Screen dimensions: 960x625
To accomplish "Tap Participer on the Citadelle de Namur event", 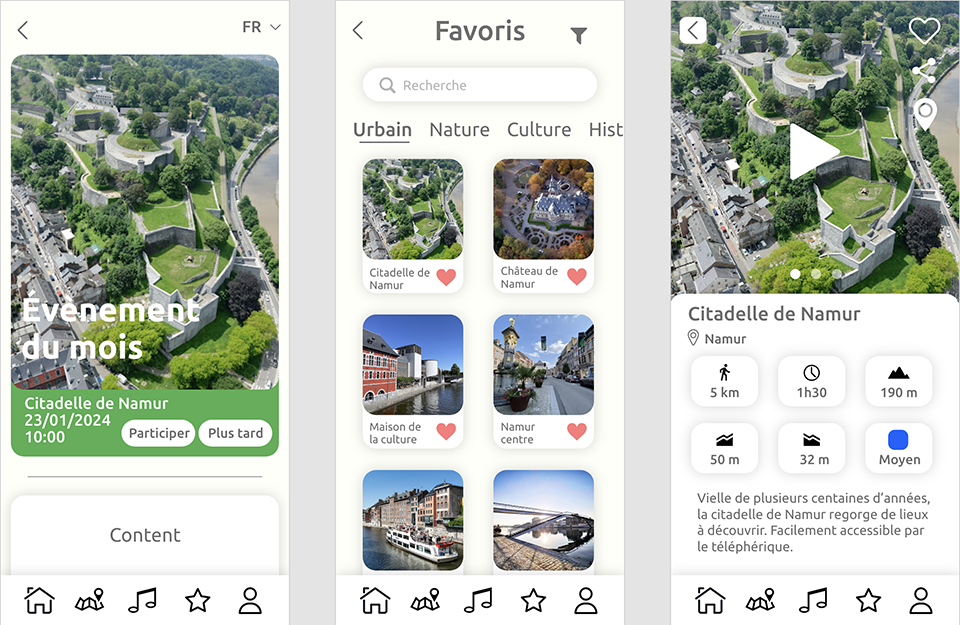I will coord(158,433).
